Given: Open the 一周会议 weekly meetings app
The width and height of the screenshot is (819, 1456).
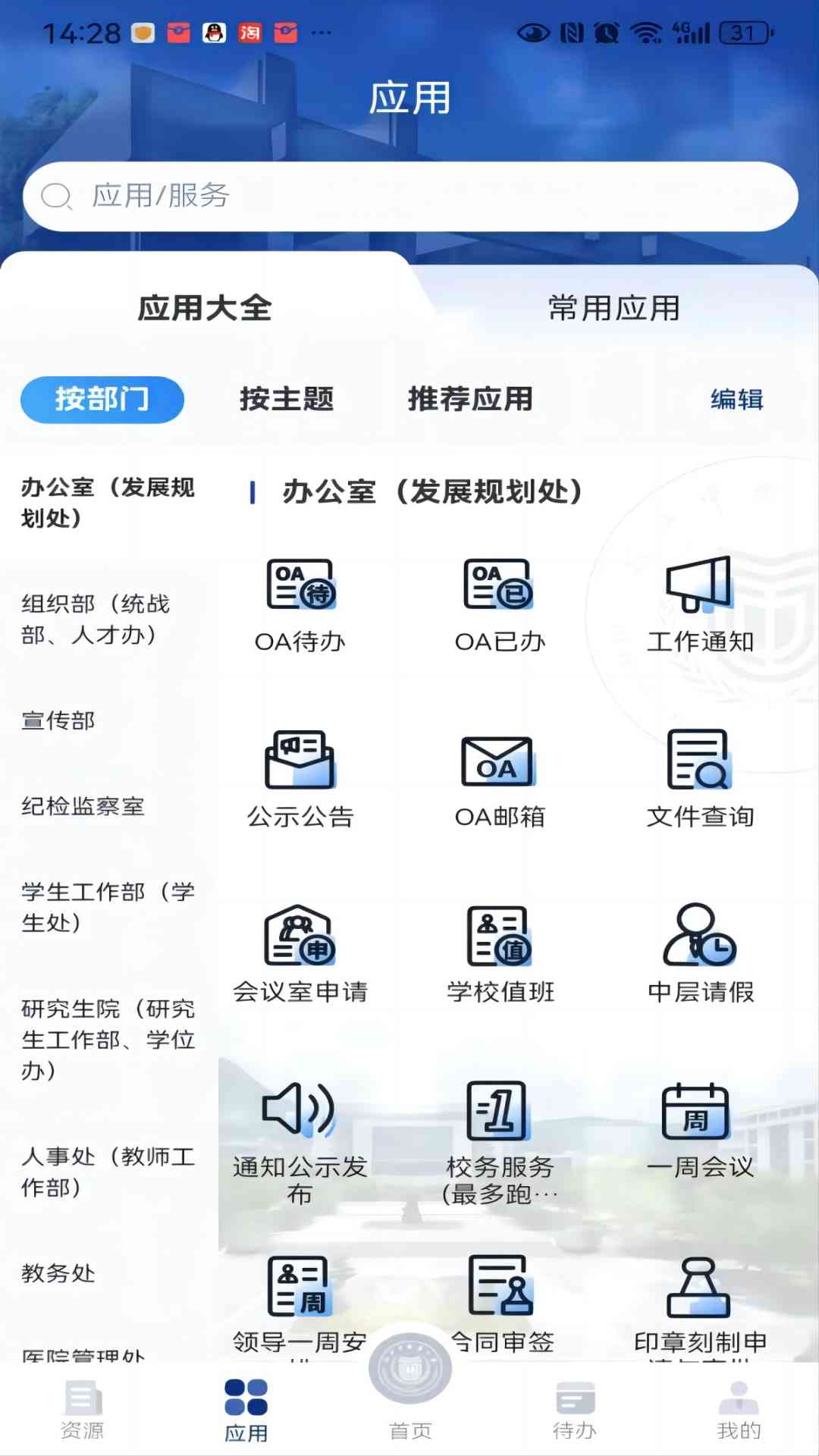Looking at the screenshot, I should point(699,1130).
